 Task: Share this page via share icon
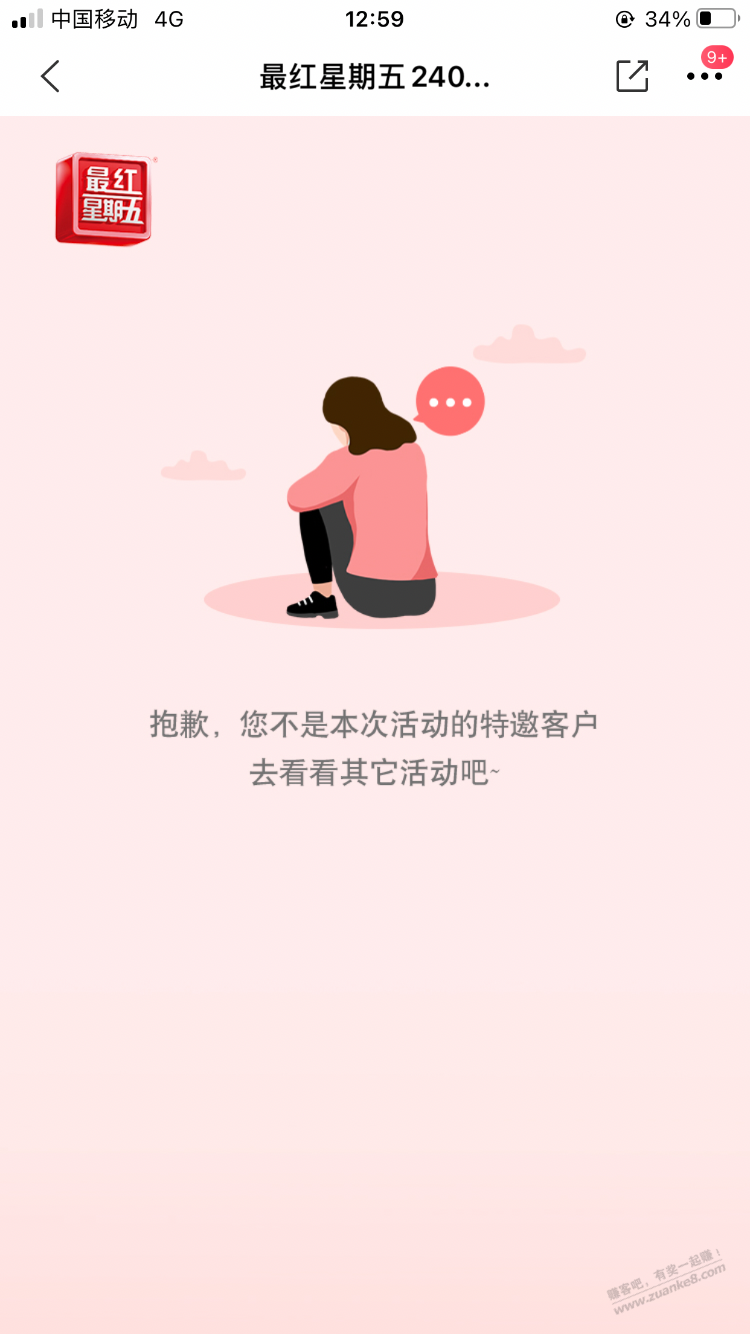632,76
